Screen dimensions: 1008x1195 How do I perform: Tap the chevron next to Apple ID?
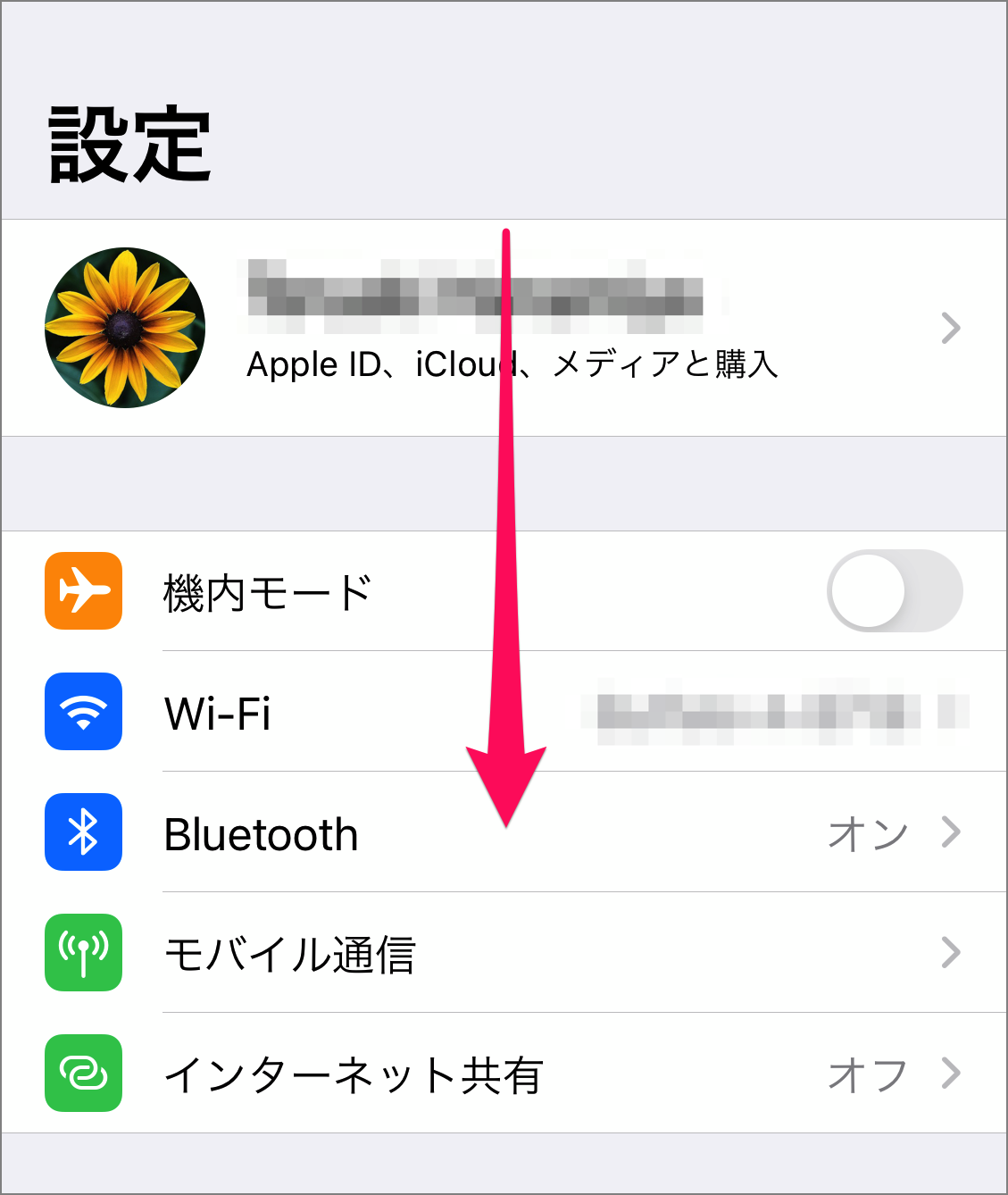(950, 328)
